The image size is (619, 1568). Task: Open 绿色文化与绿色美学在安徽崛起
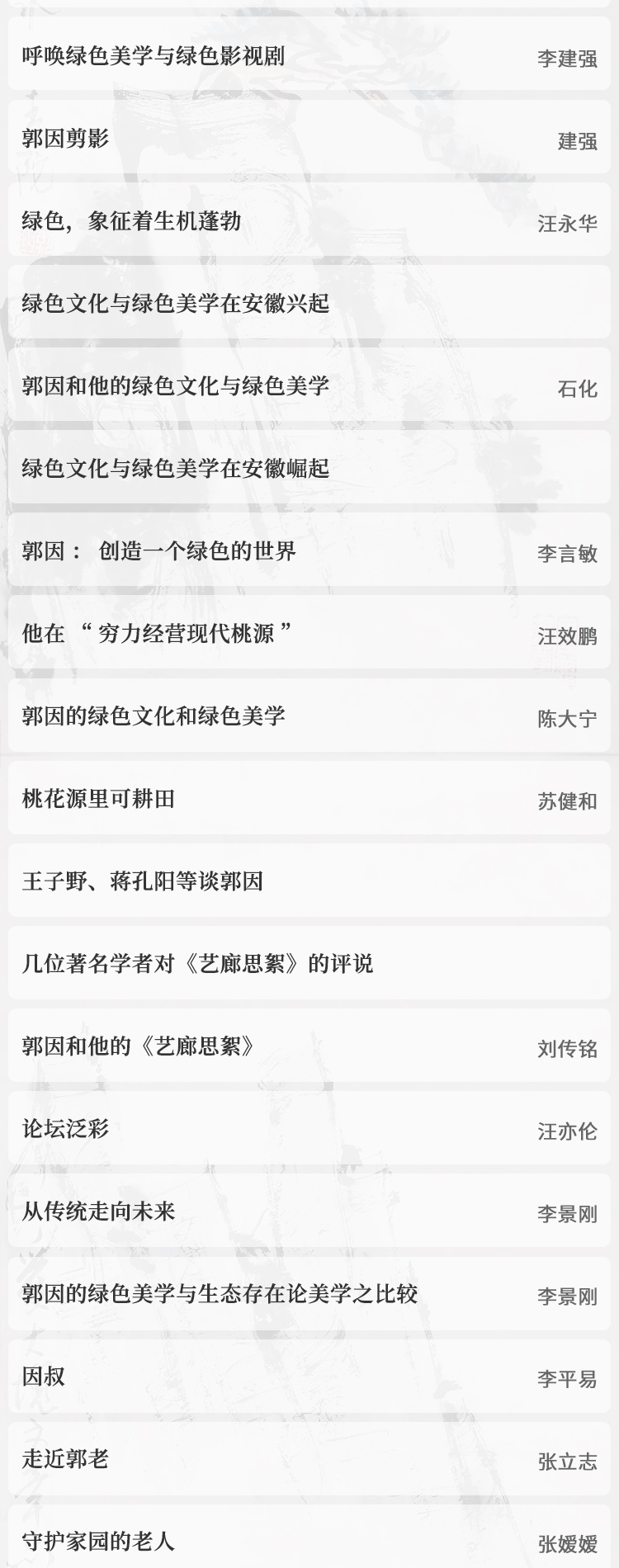click(176, 469)
